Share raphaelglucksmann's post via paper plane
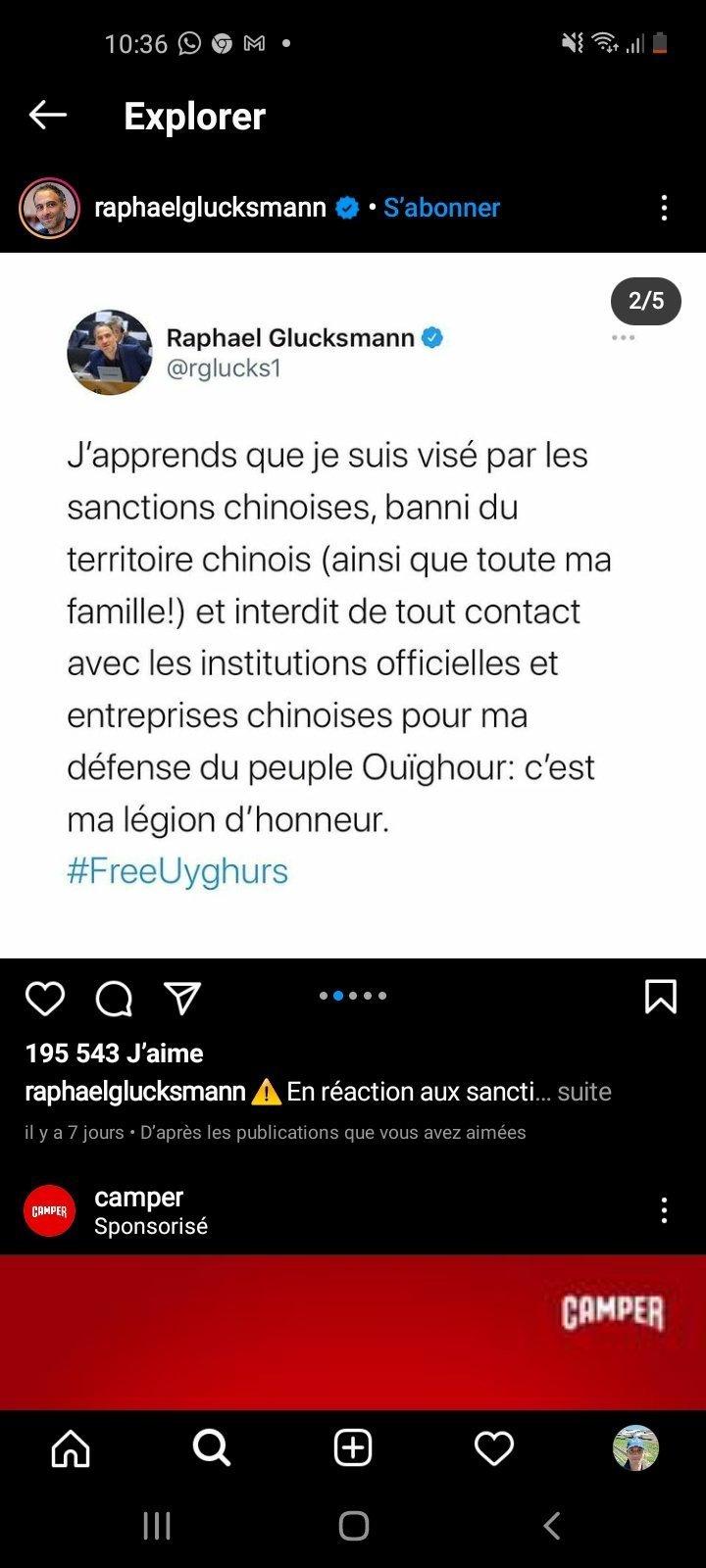The width and height of the screenshot is (706, 1568). click(x=182, y=998)
